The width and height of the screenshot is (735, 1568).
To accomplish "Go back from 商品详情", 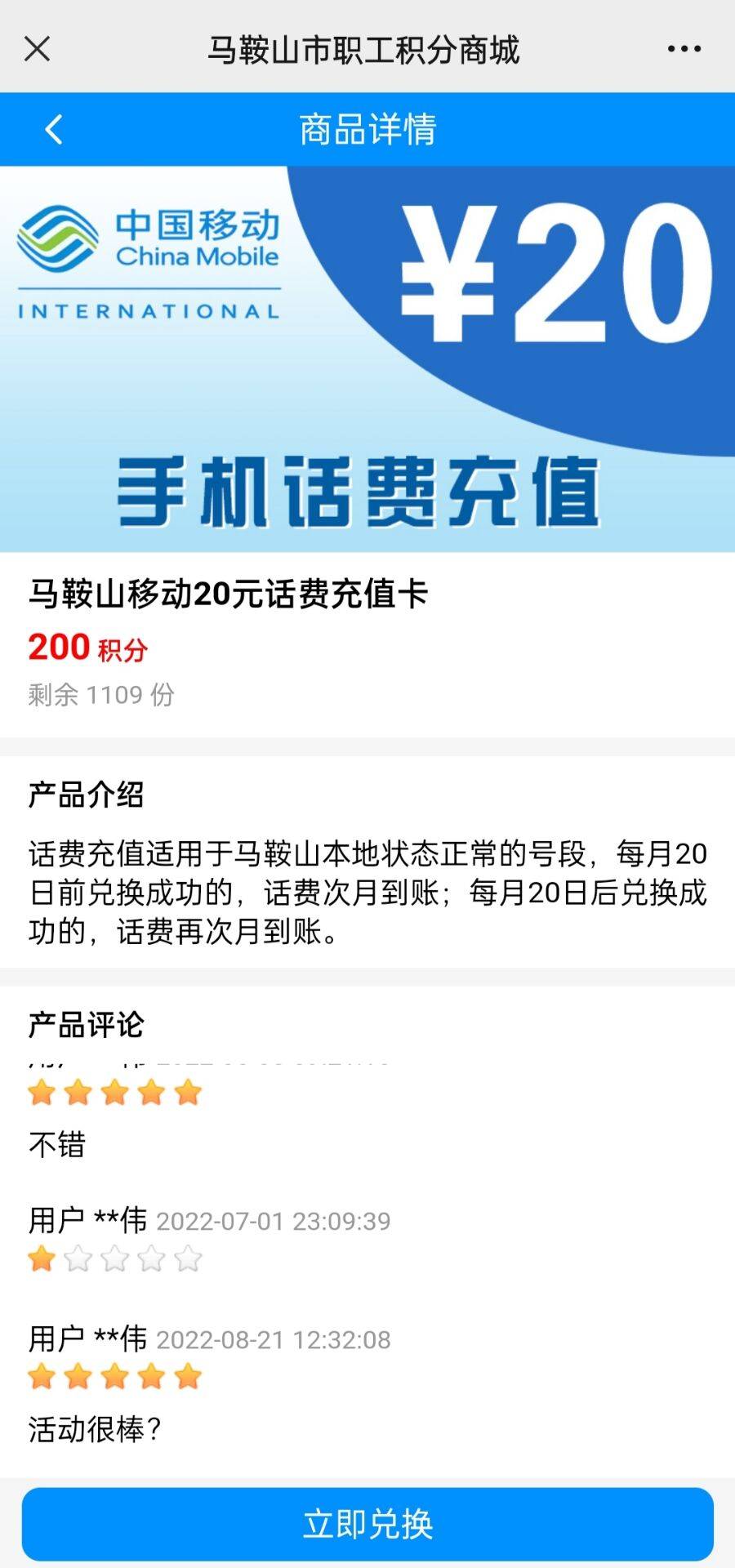I will tap(54, 129).
